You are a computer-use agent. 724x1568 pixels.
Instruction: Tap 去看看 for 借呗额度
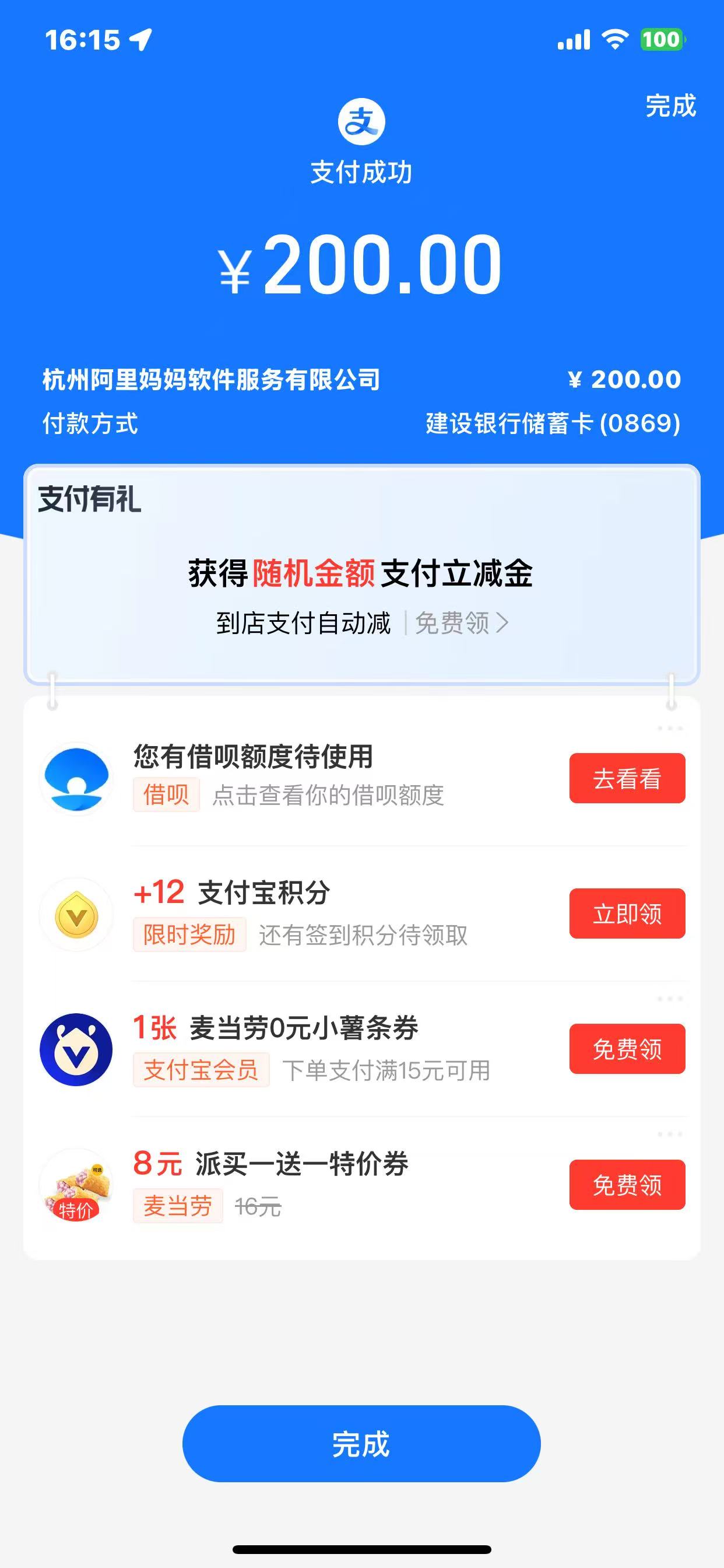coord(627,779)
